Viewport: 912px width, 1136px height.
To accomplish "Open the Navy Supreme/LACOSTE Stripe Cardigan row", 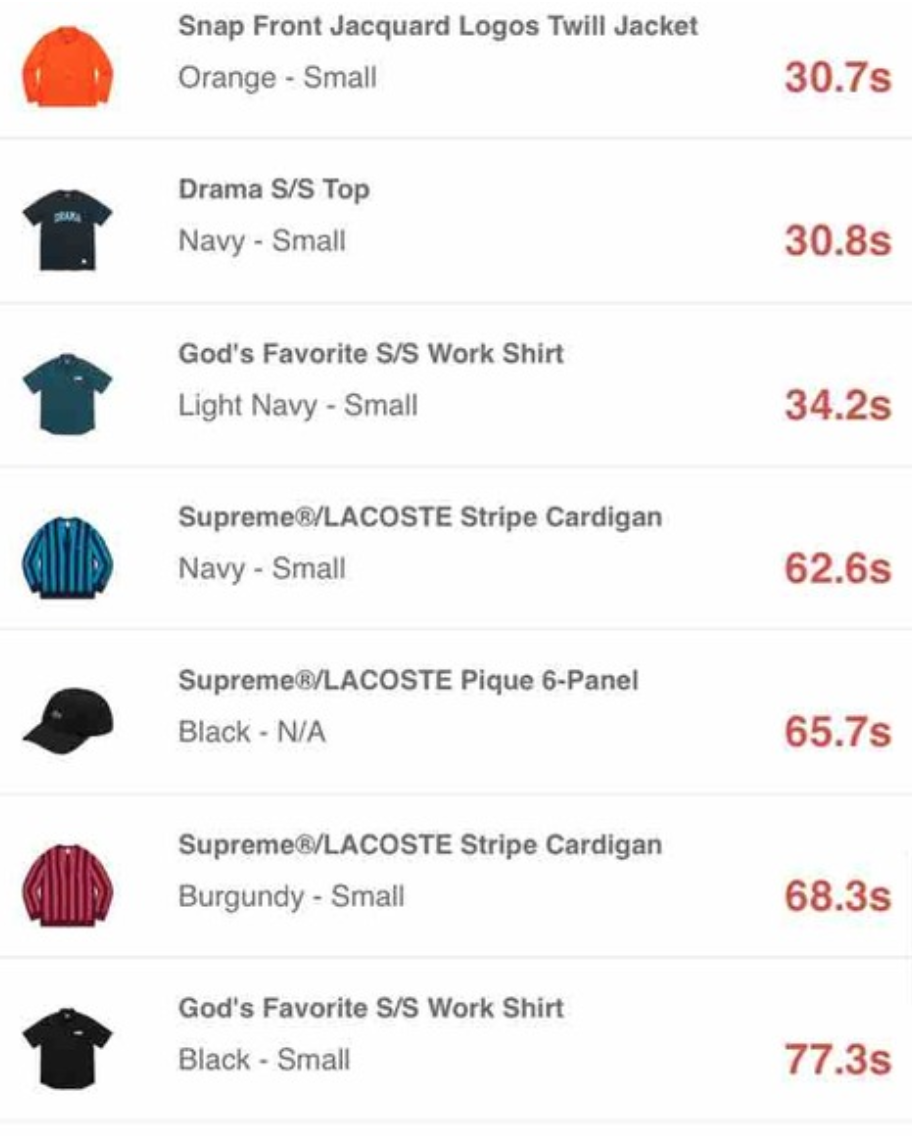I will (x=420, y=518).
